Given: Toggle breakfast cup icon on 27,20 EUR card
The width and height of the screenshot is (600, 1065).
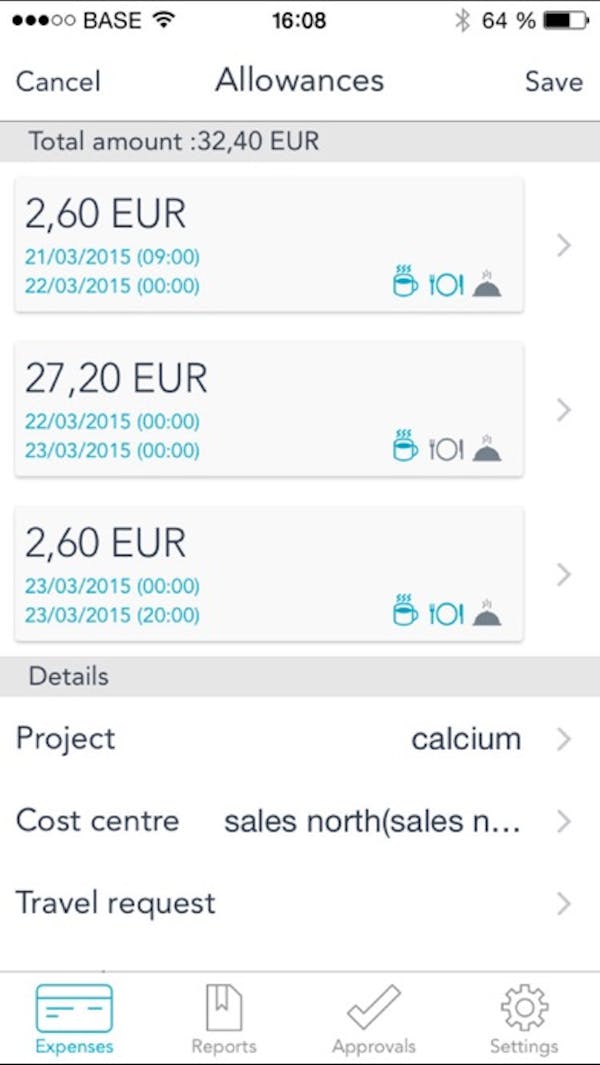Looking at the screenshot, I should coord(405,446).
